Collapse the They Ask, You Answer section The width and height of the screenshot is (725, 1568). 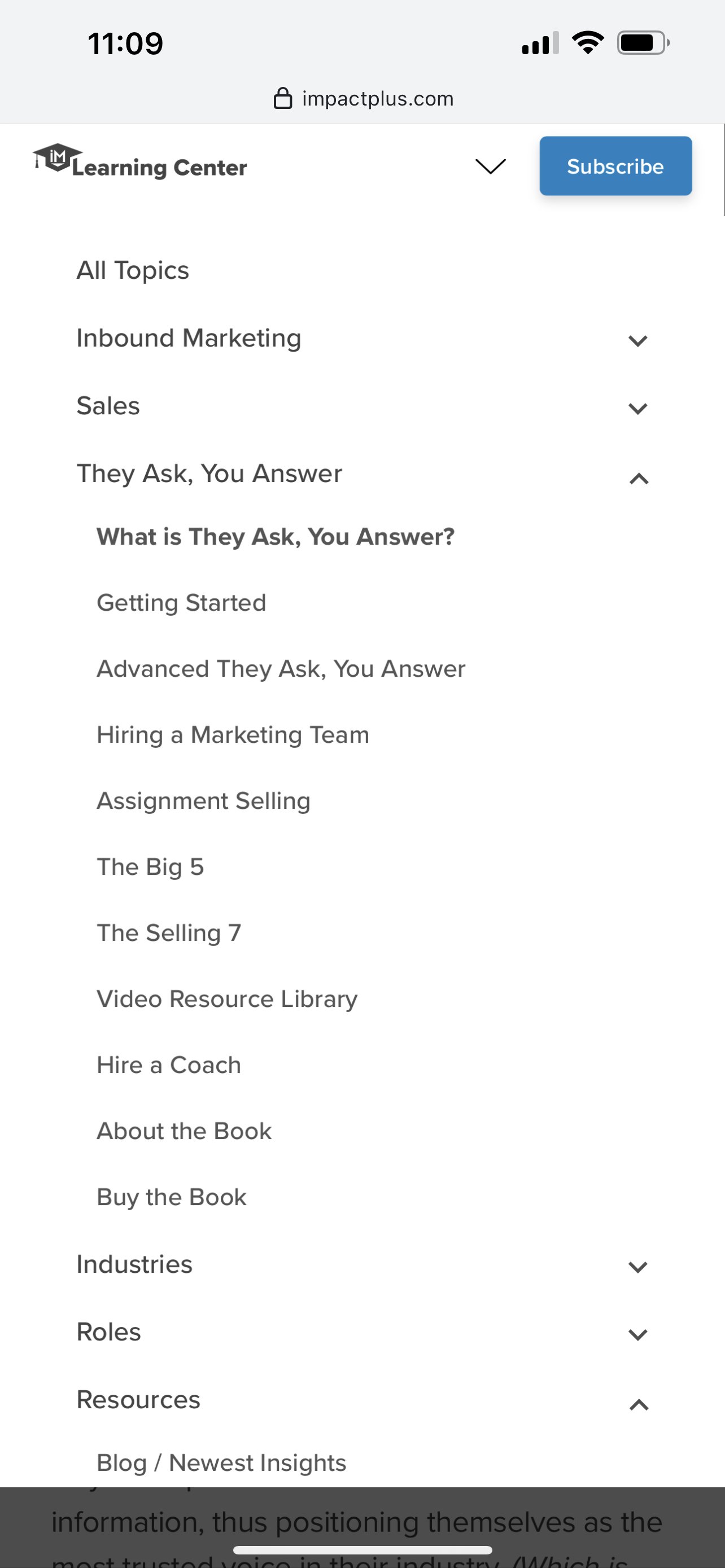point(638,479)
